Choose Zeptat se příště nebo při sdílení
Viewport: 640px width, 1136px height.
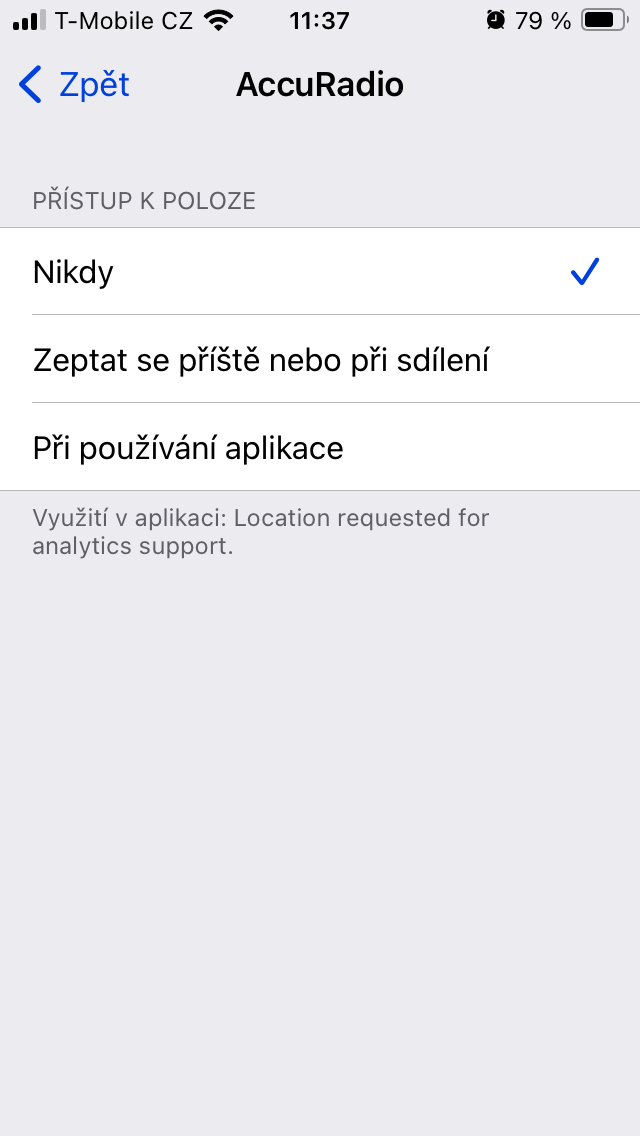[320, 360]
